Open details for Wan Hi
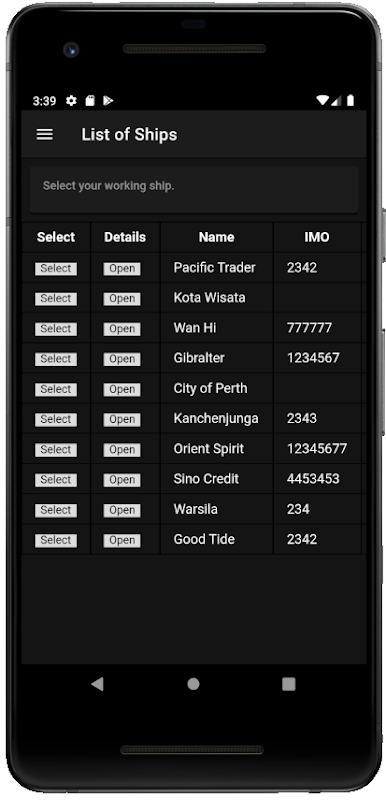 [x=122, y=329]
